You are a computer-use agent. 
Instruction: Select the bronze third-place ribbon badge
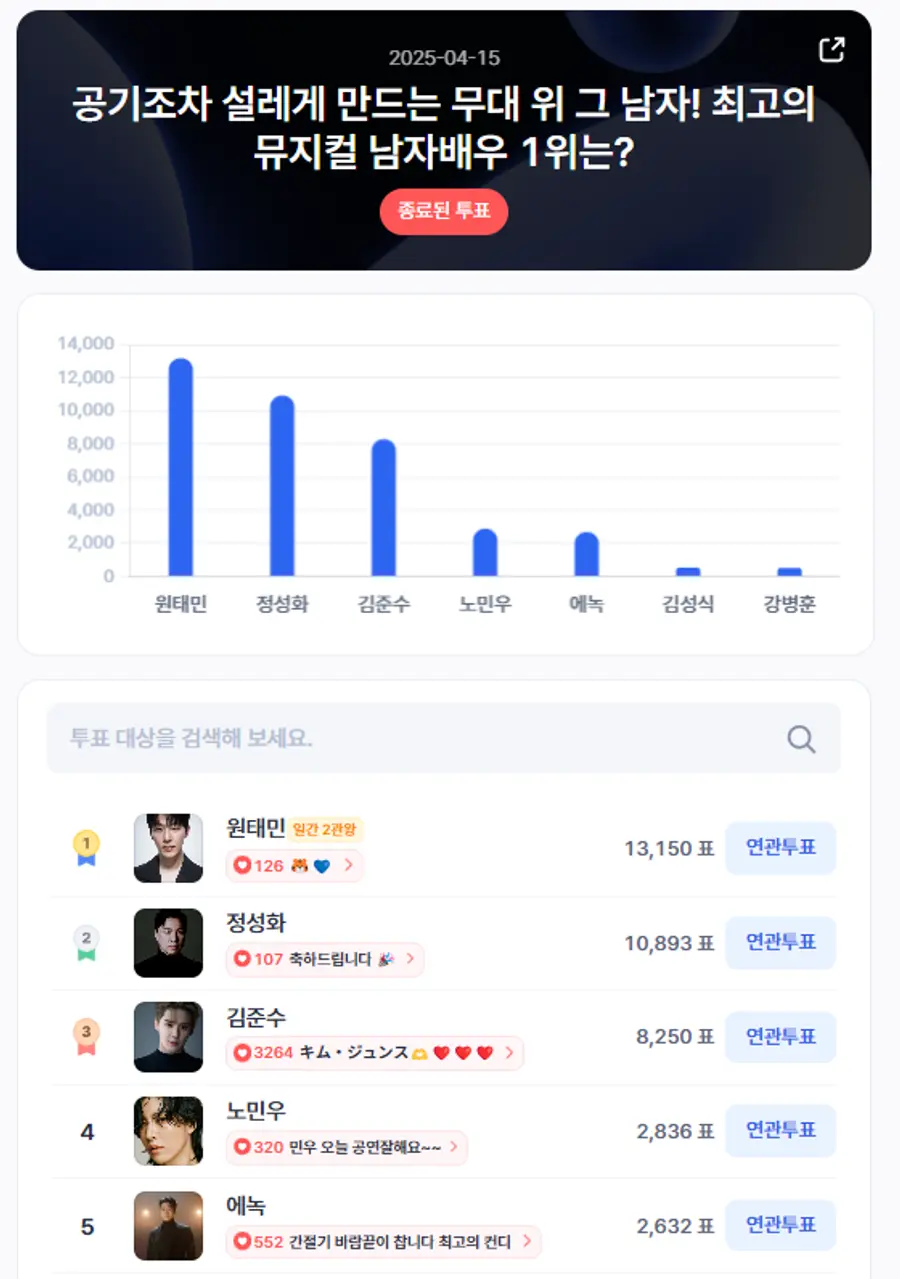coord(86,1037)
